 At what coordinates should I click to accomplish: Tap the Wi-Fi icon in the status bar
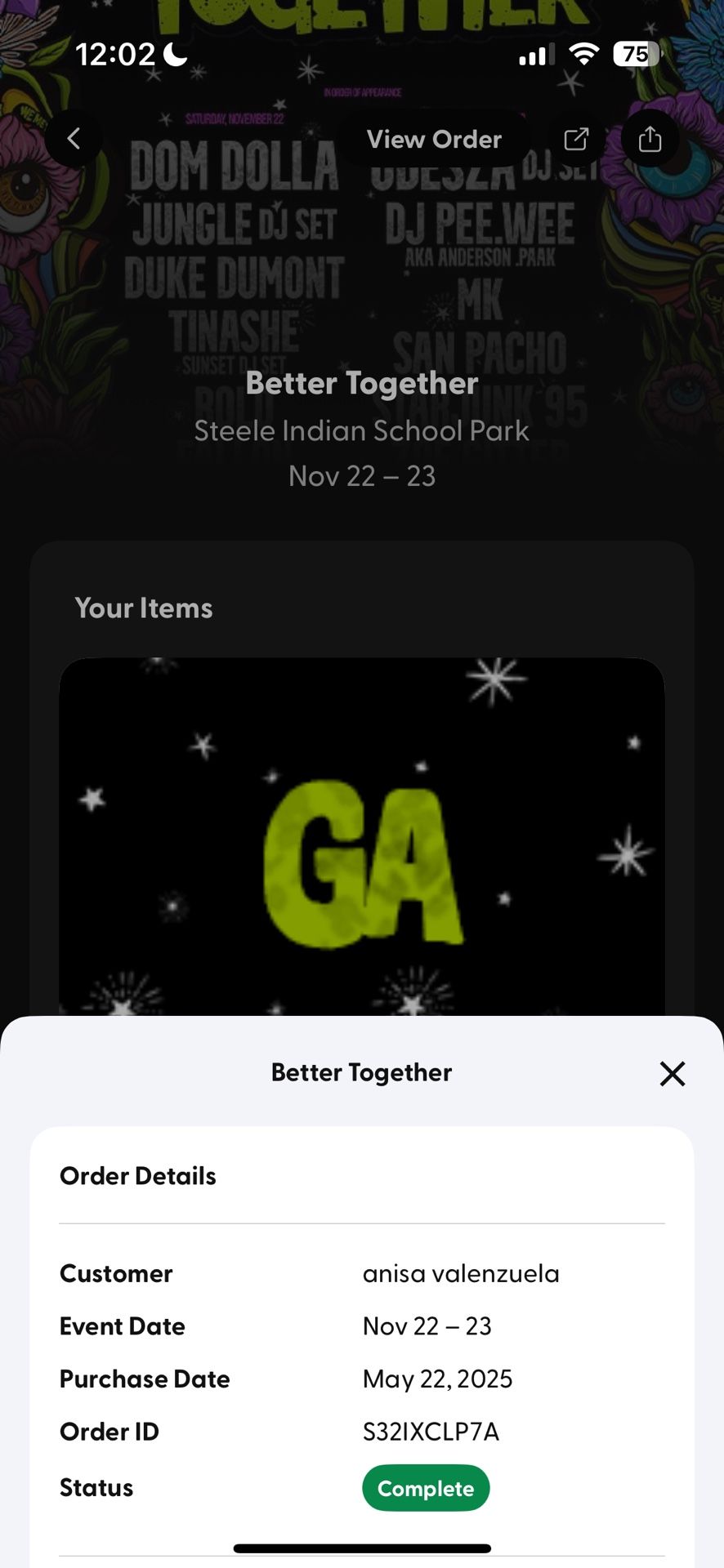[x=583, y=54]
